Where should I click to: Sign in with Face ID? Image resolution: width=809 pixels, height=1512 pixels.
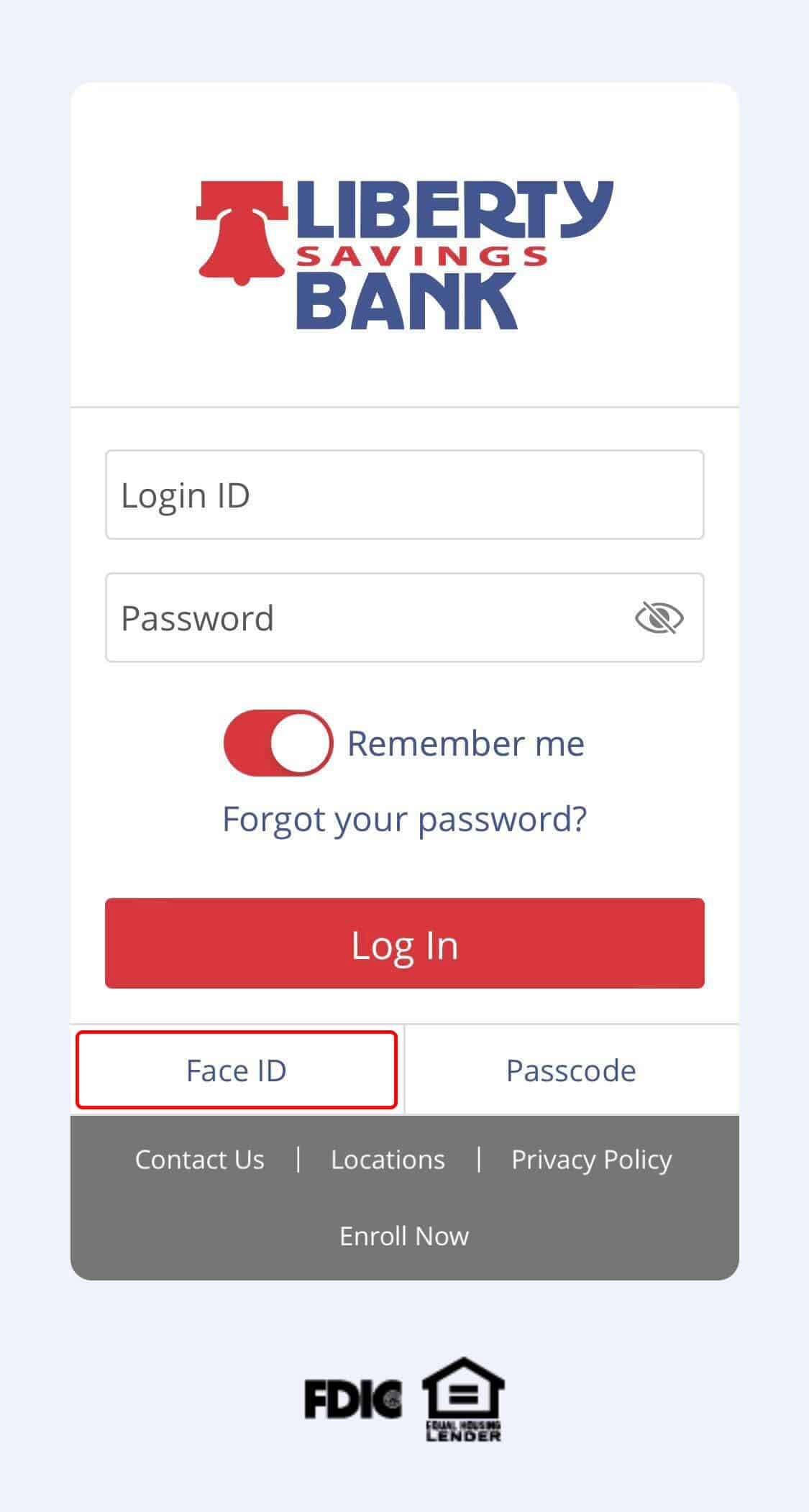237,1070
